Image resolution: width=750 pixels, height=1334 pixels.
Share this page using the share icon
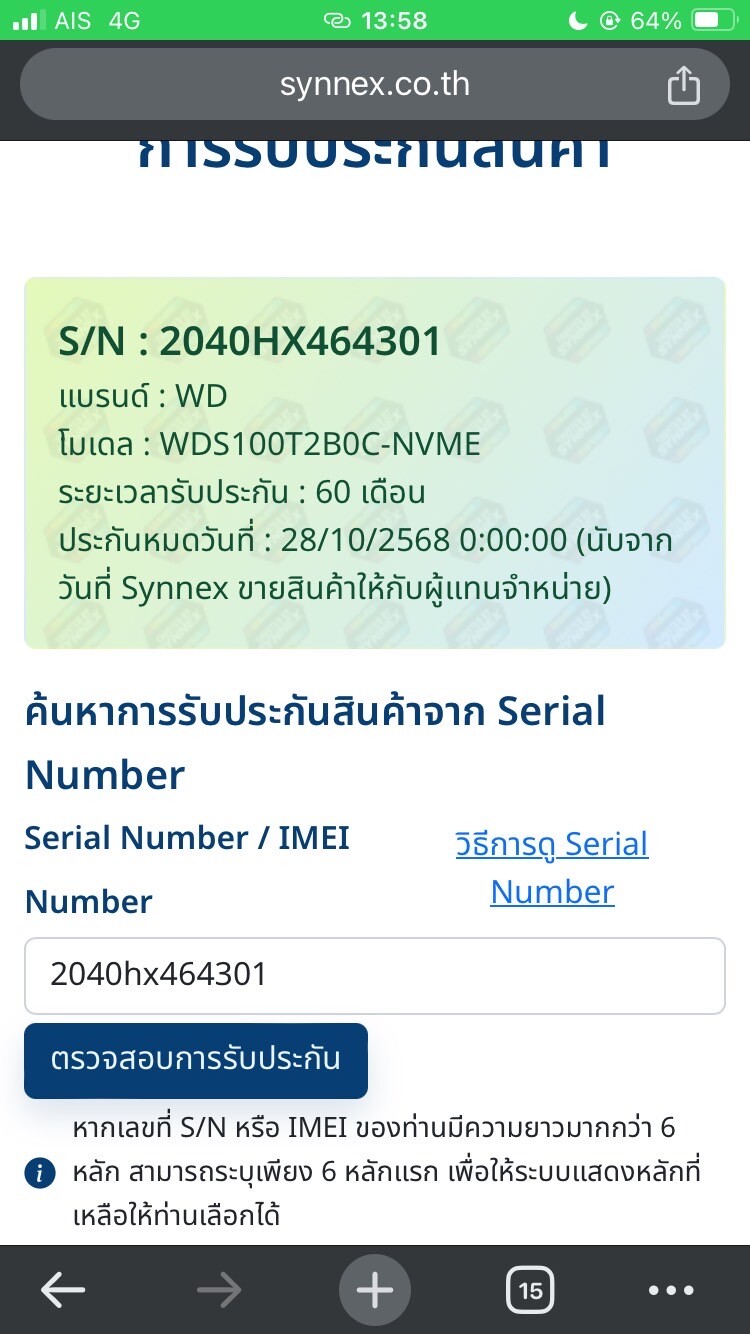pos(684,84)
